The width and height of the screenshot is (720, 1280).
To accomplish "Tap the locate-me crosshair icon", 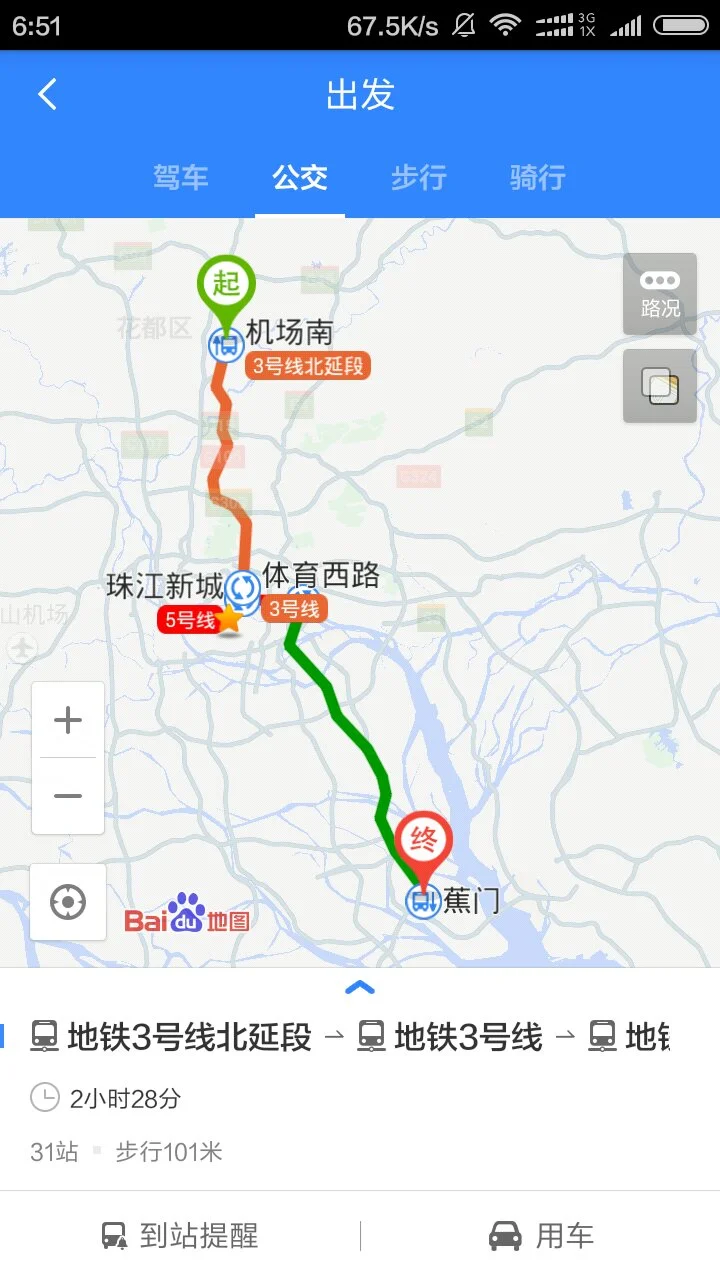I will tap(67, 902).
